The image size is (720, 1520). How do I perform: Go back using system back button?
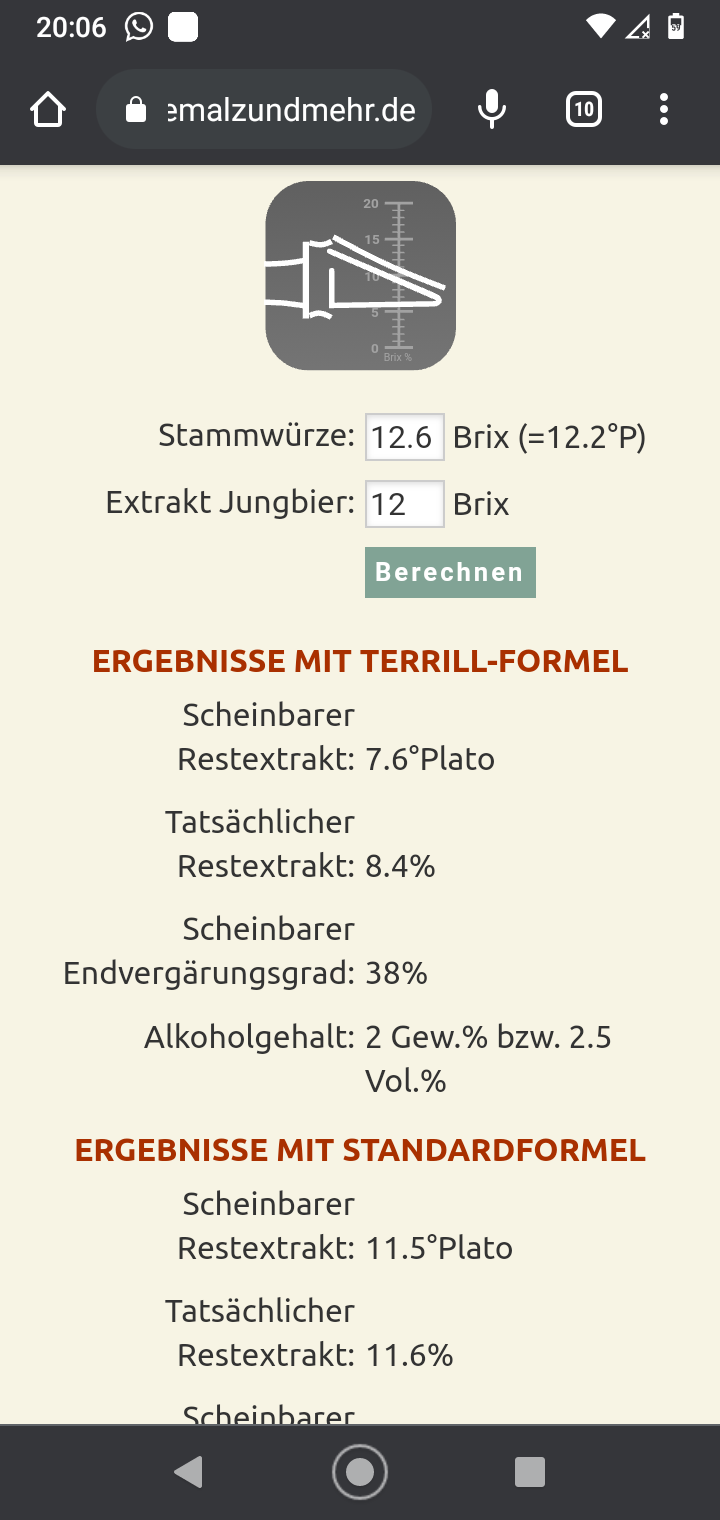pyautogui.click(x=188, y=1472)
